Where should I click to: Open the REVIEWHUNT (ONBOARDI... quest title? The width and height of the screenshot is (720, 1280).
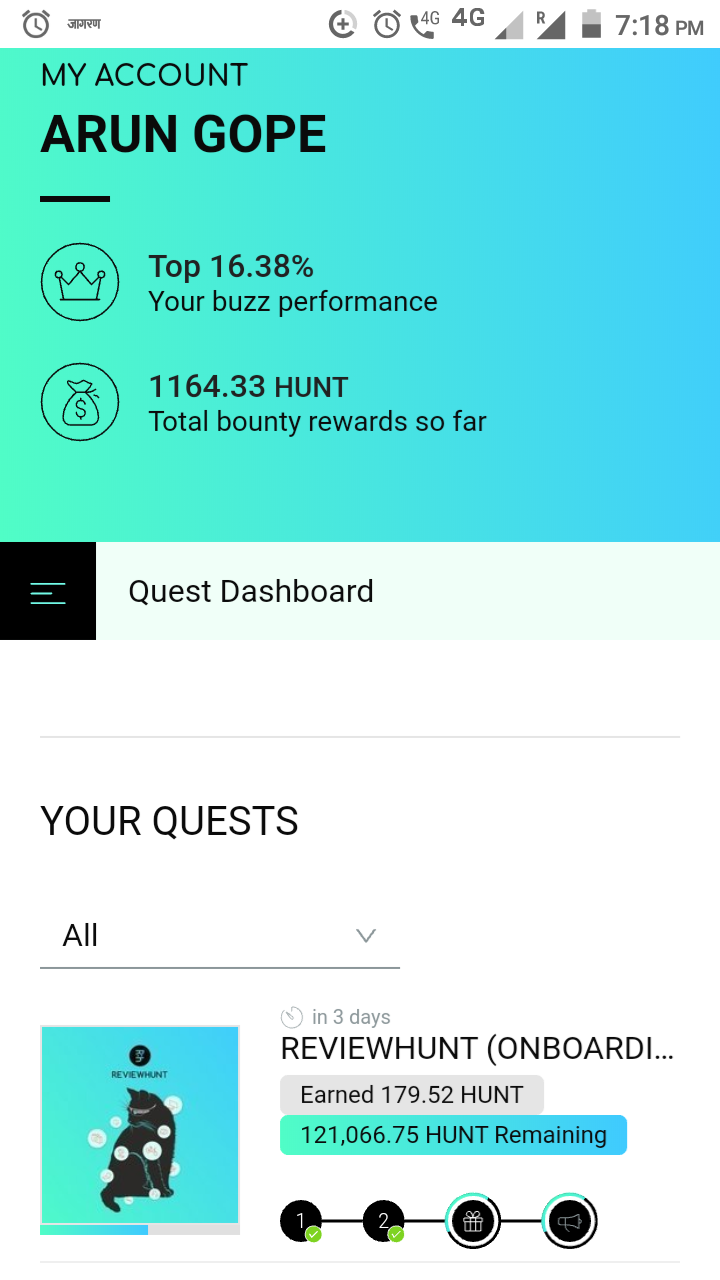[x=477, y=1049]
